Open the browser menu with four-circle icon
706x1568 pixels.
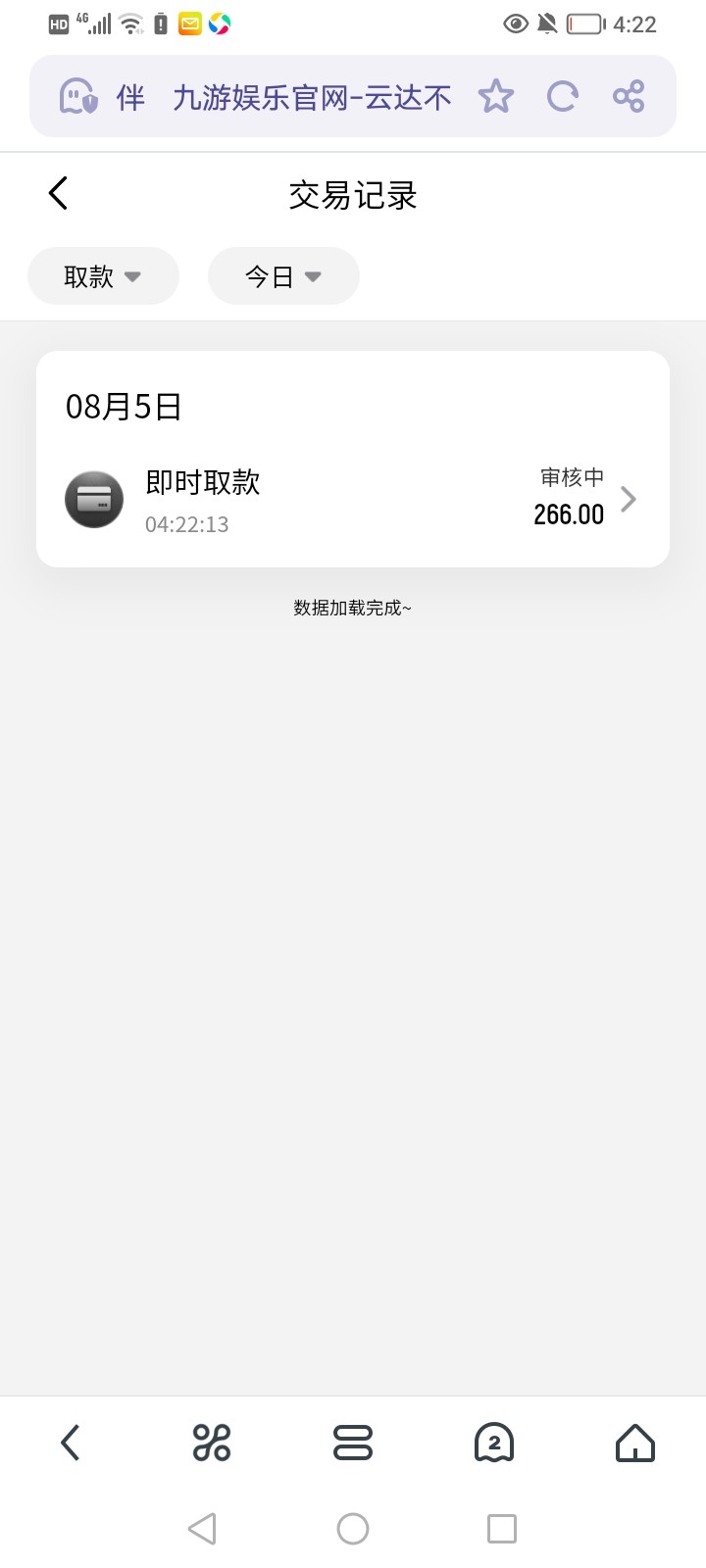[212, 1443]
